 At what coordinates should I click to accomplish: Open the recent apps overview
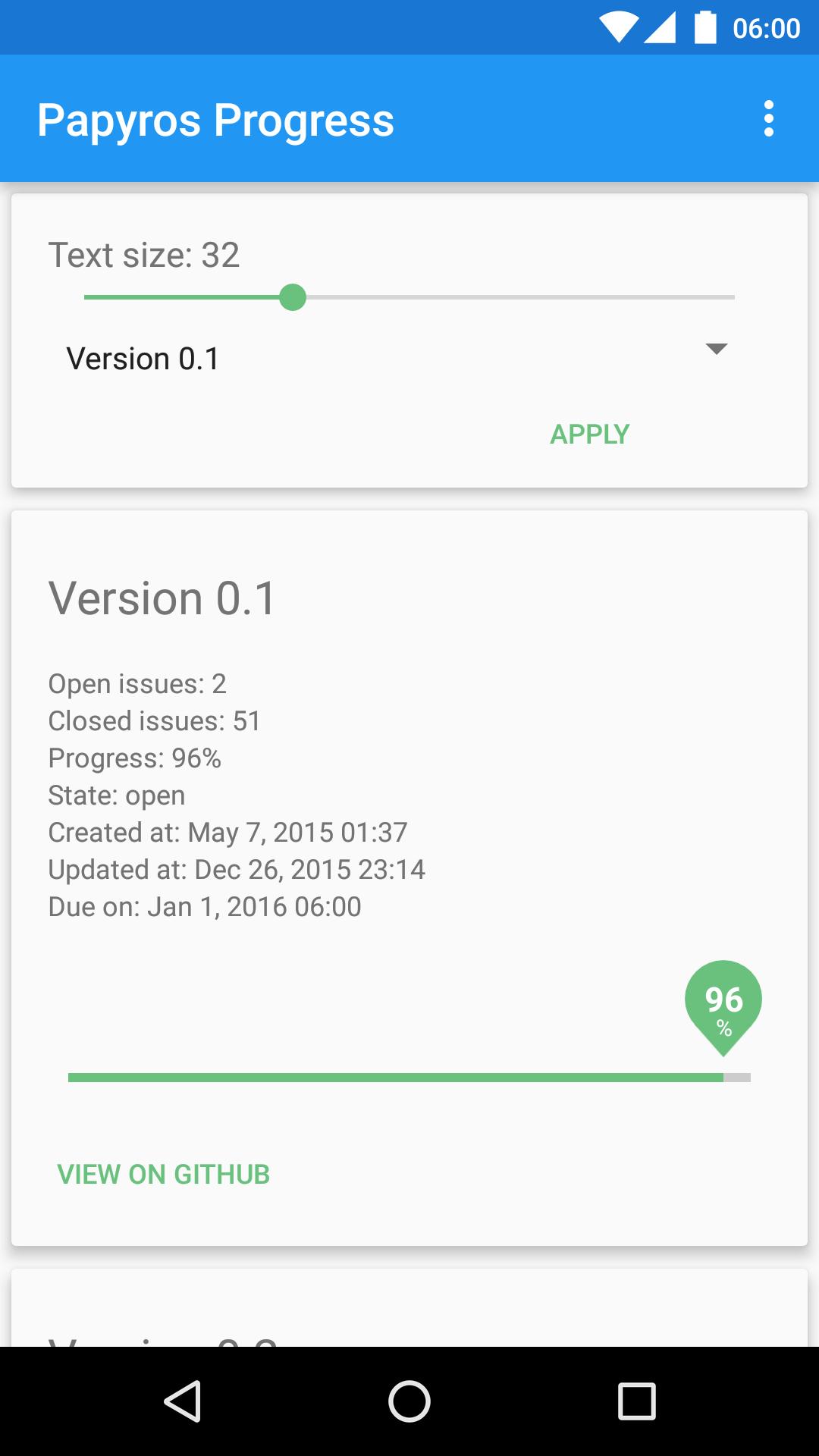(636, 1401)
